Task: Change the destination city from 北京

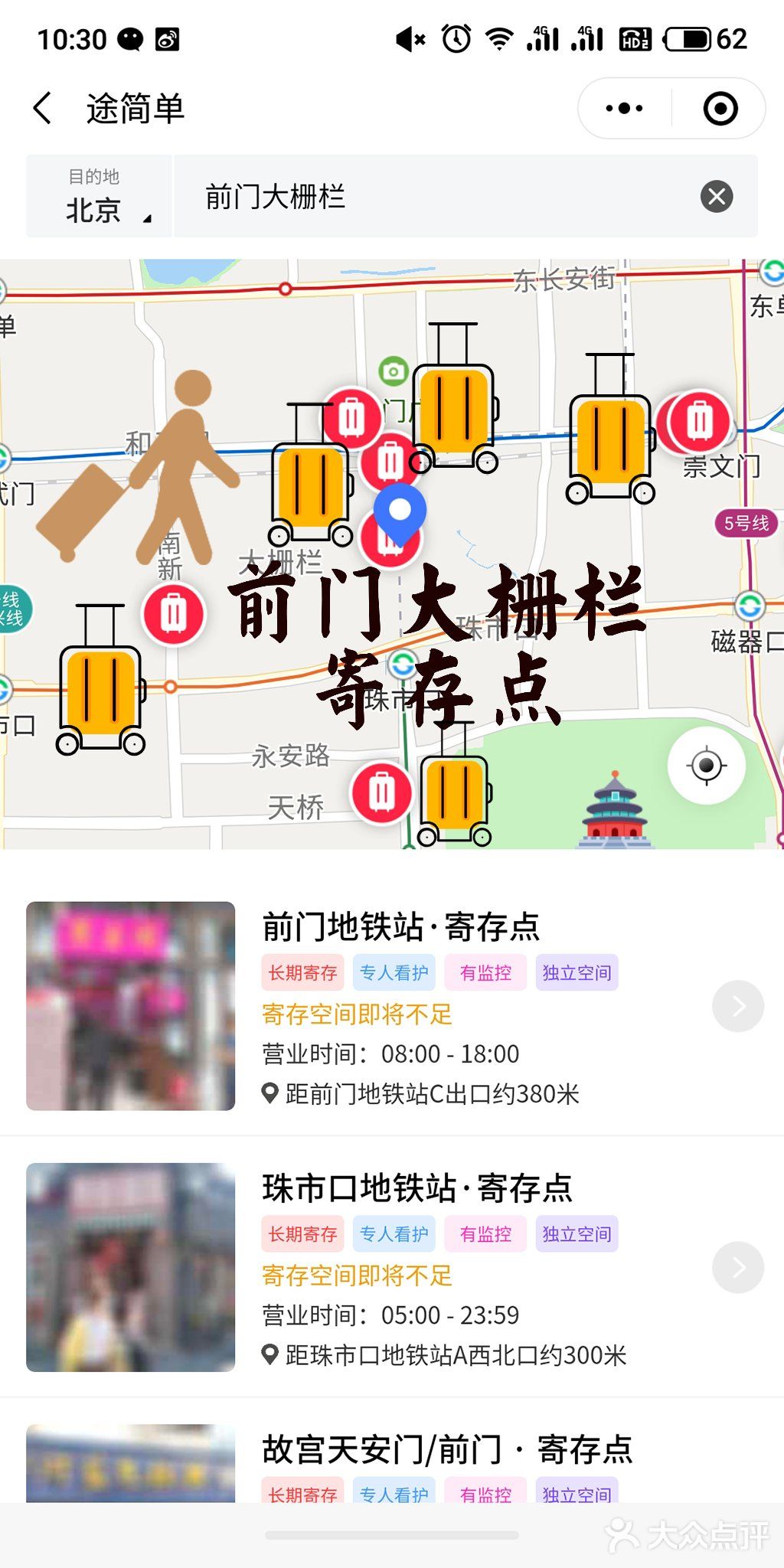Action: (100, 198)
